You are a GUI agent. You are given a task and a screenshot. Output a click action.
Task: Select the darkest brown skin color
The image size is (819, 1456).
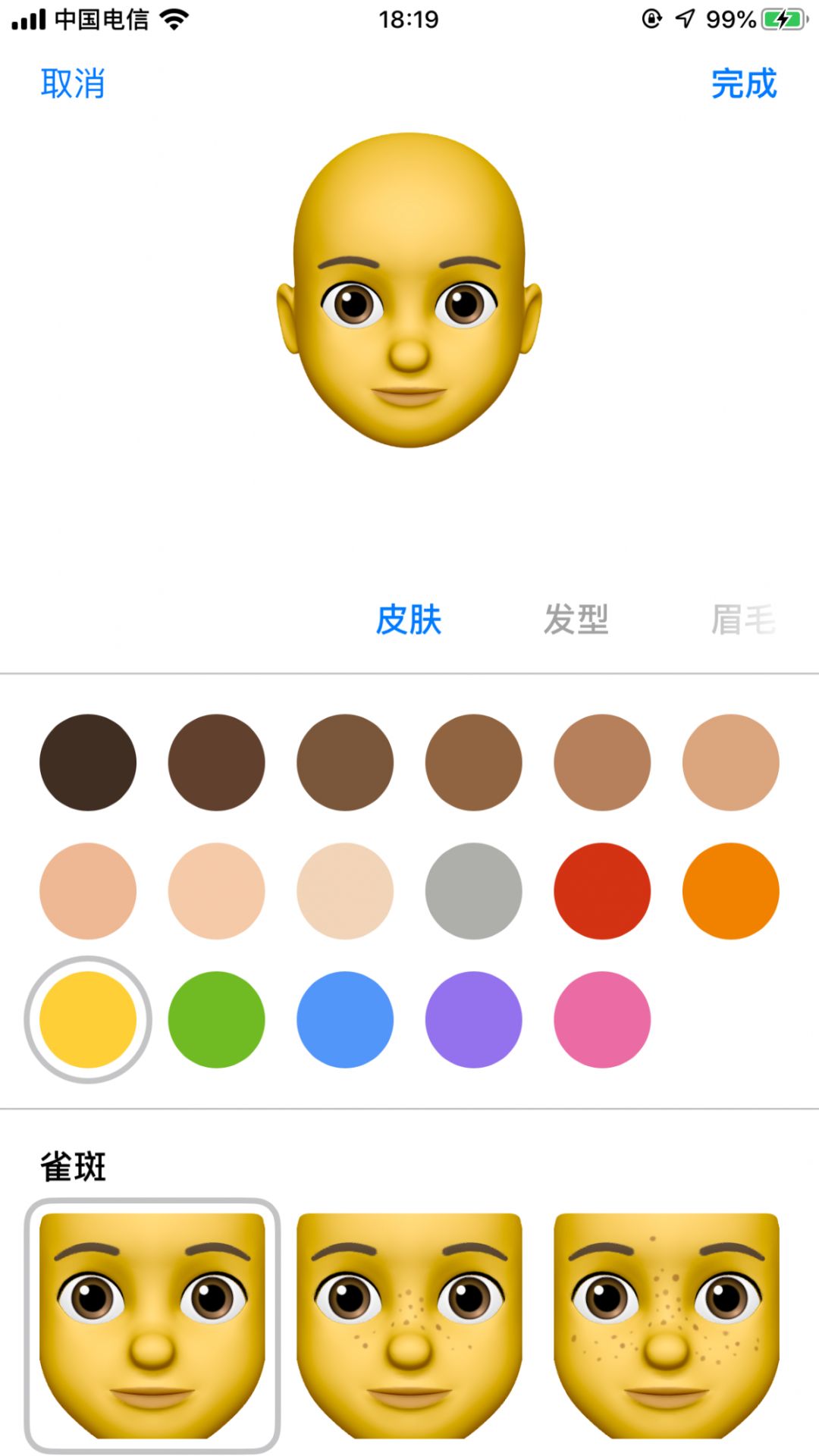point(88,762)
